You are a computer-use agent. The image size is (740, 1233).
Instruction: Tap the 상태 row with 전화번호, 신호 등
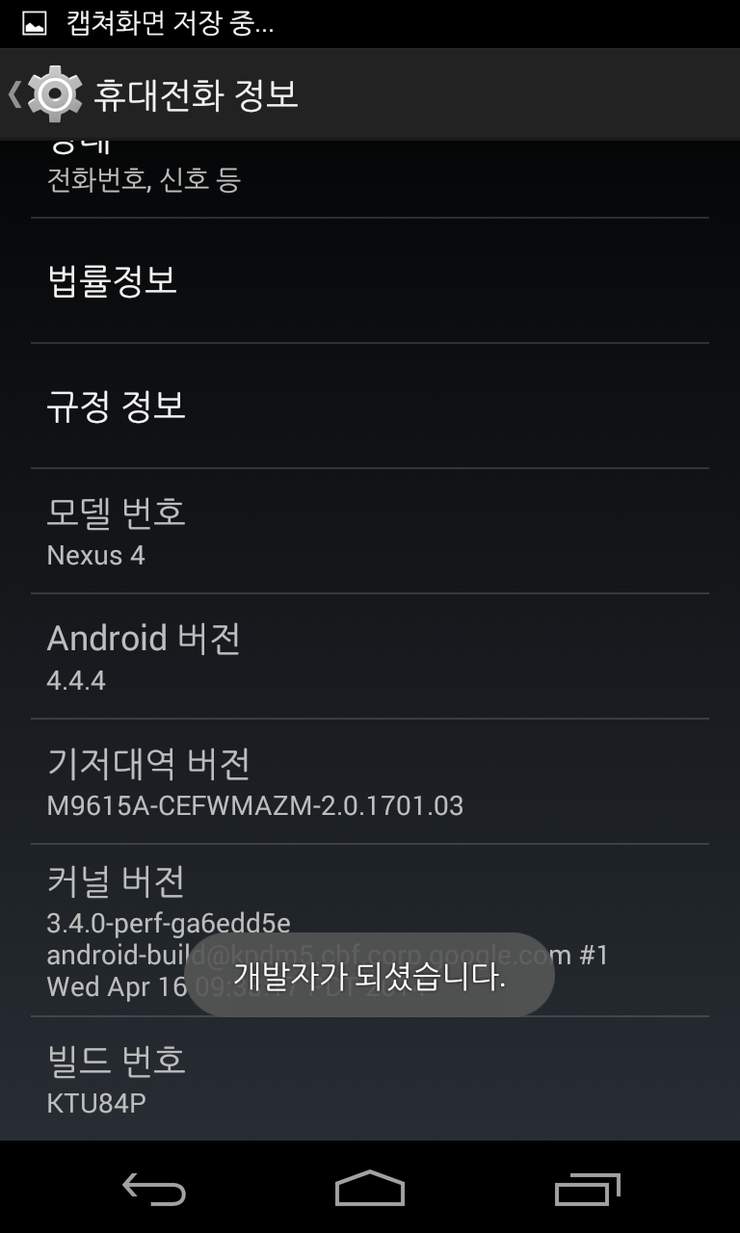click(369, 179)
